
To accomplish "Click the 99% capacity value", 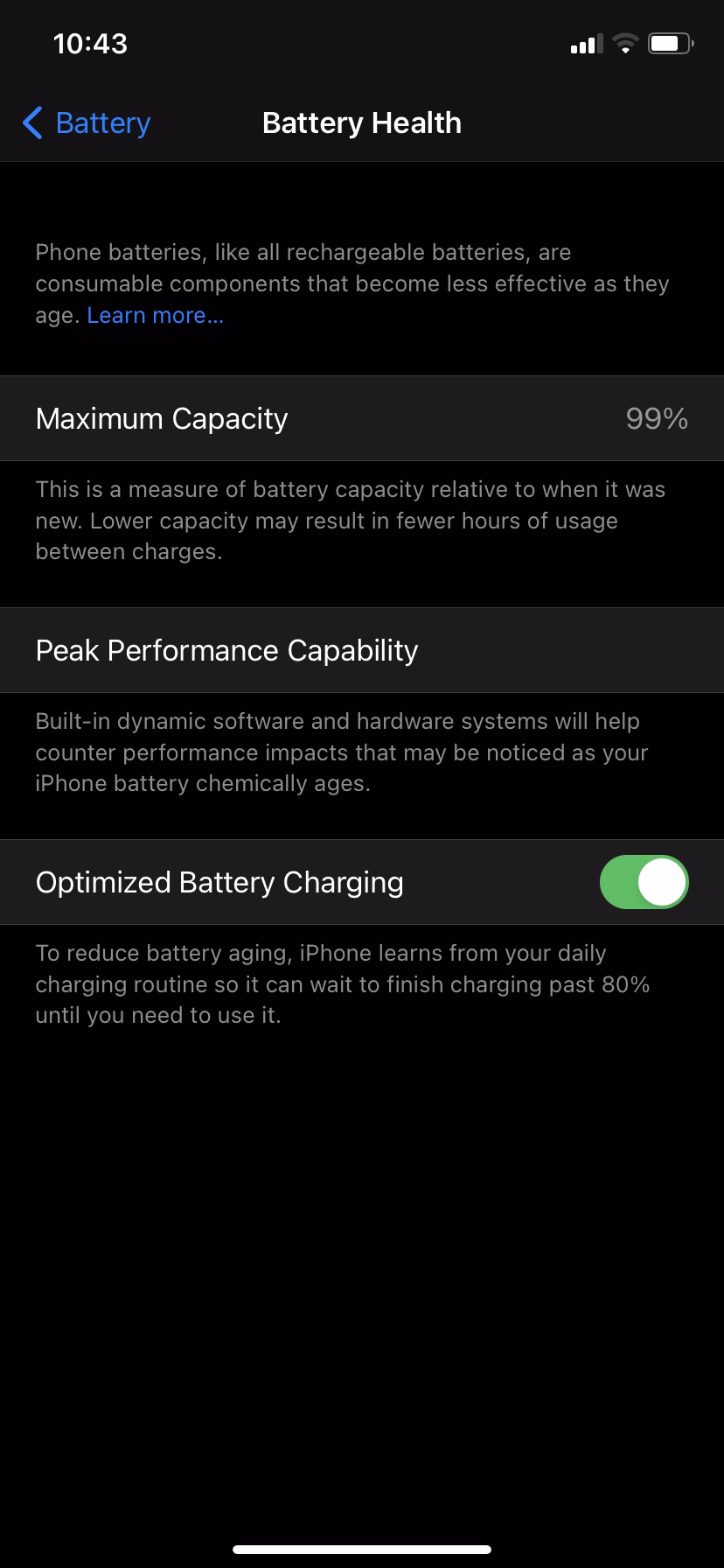I will click(656, 418).
